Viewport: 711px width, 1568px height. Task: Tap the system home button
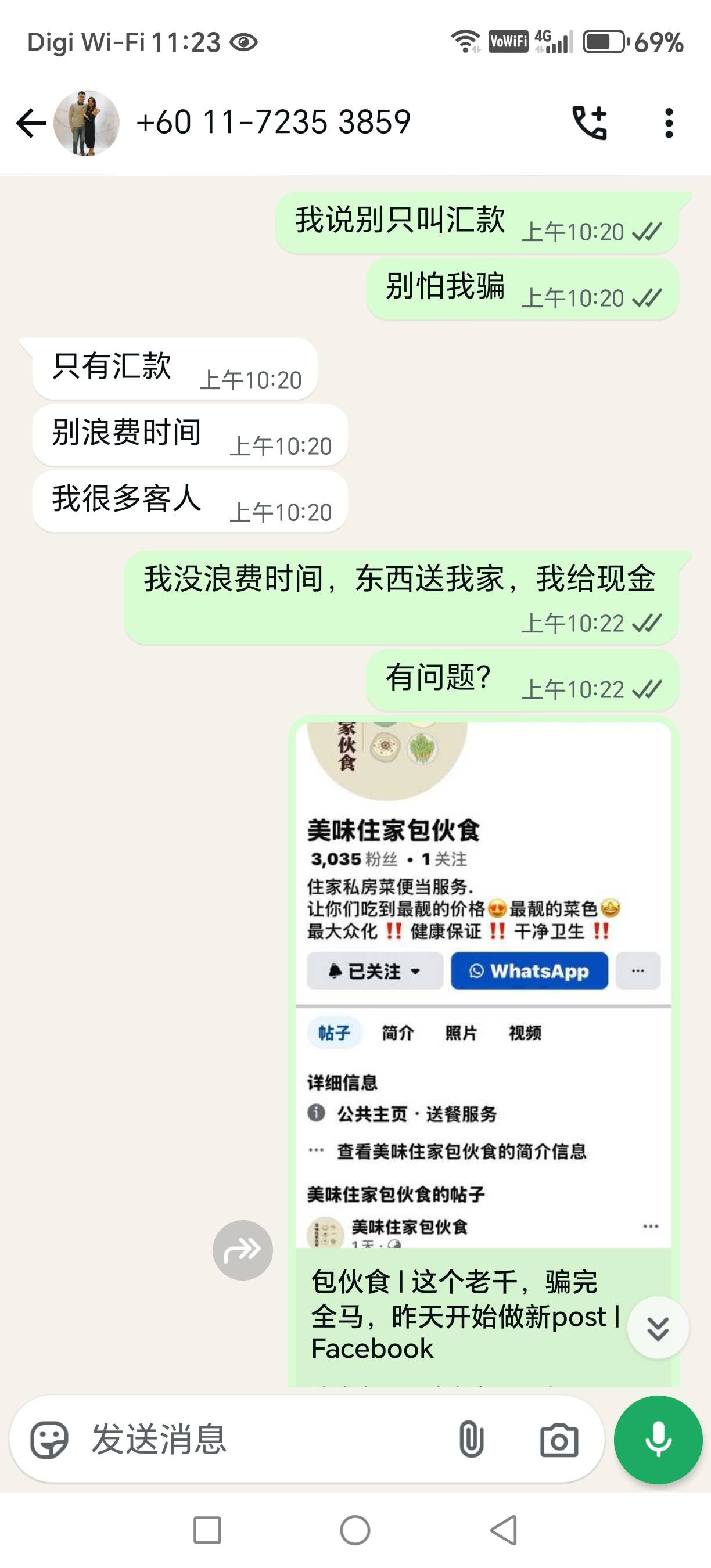(355, 1530)
